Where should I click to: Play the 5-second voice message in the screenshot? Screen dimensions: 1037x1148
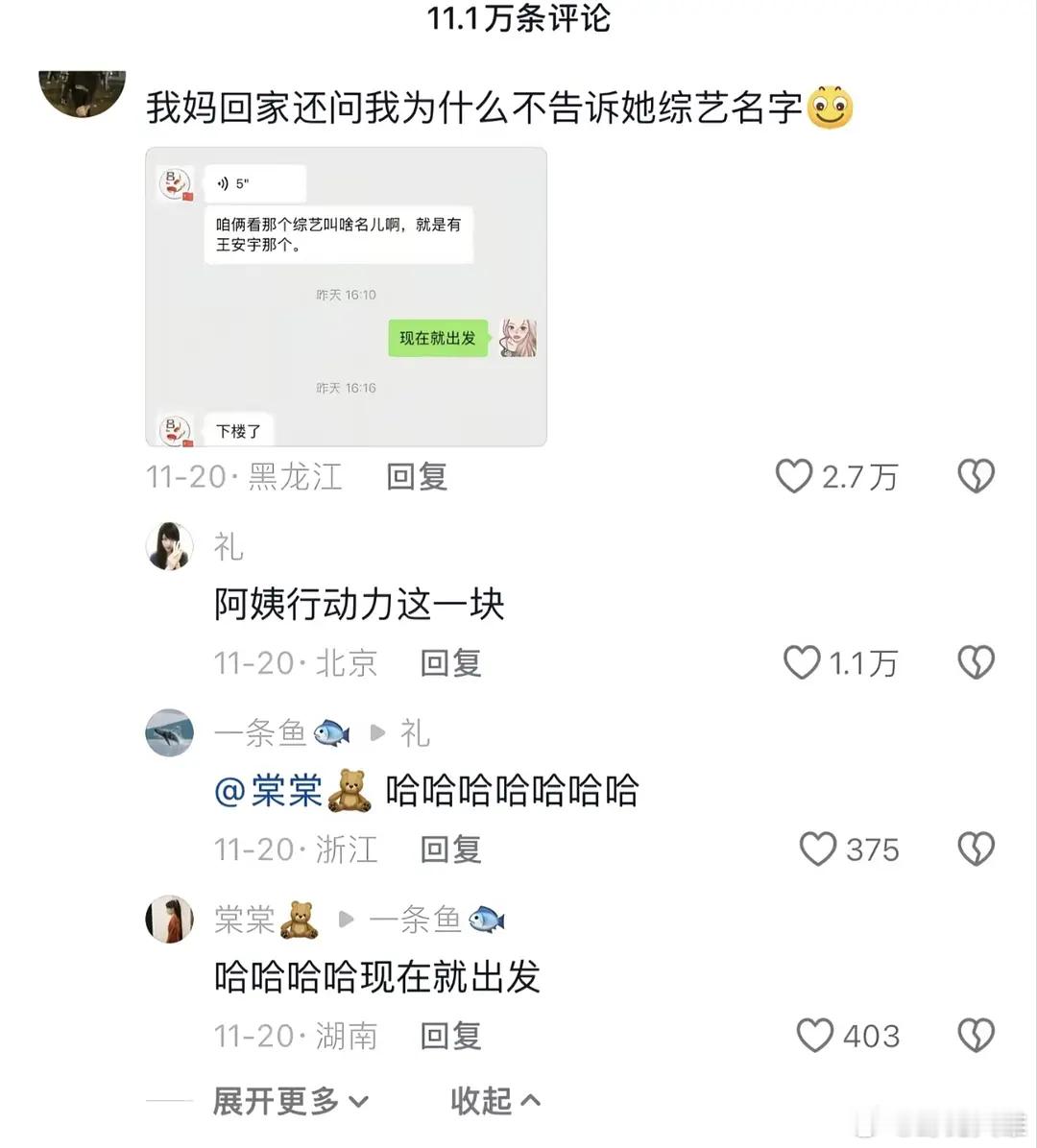coord(254,182)
